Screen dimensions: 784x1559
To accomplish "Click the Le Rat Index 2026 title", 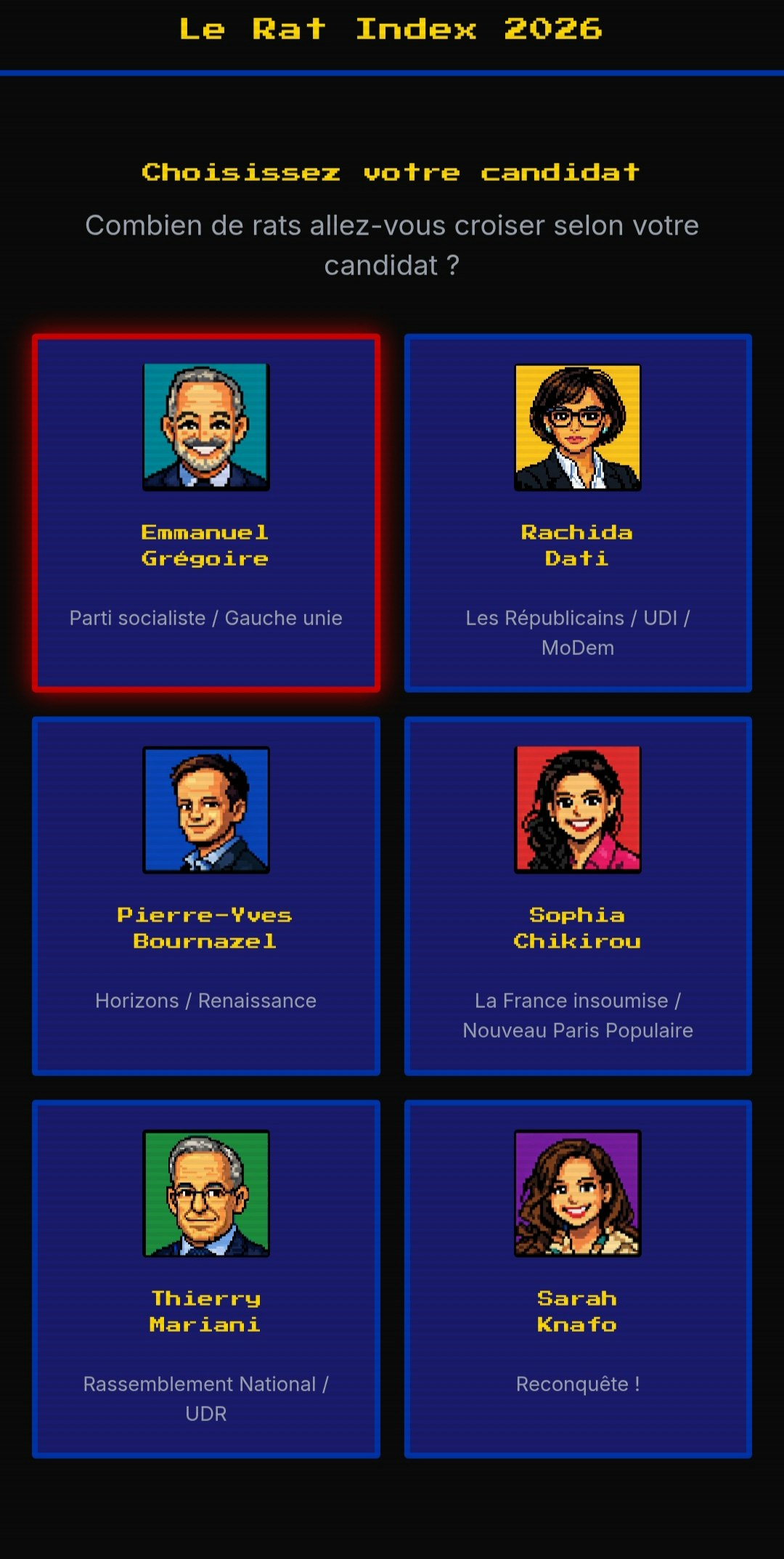I will point(392,29).
